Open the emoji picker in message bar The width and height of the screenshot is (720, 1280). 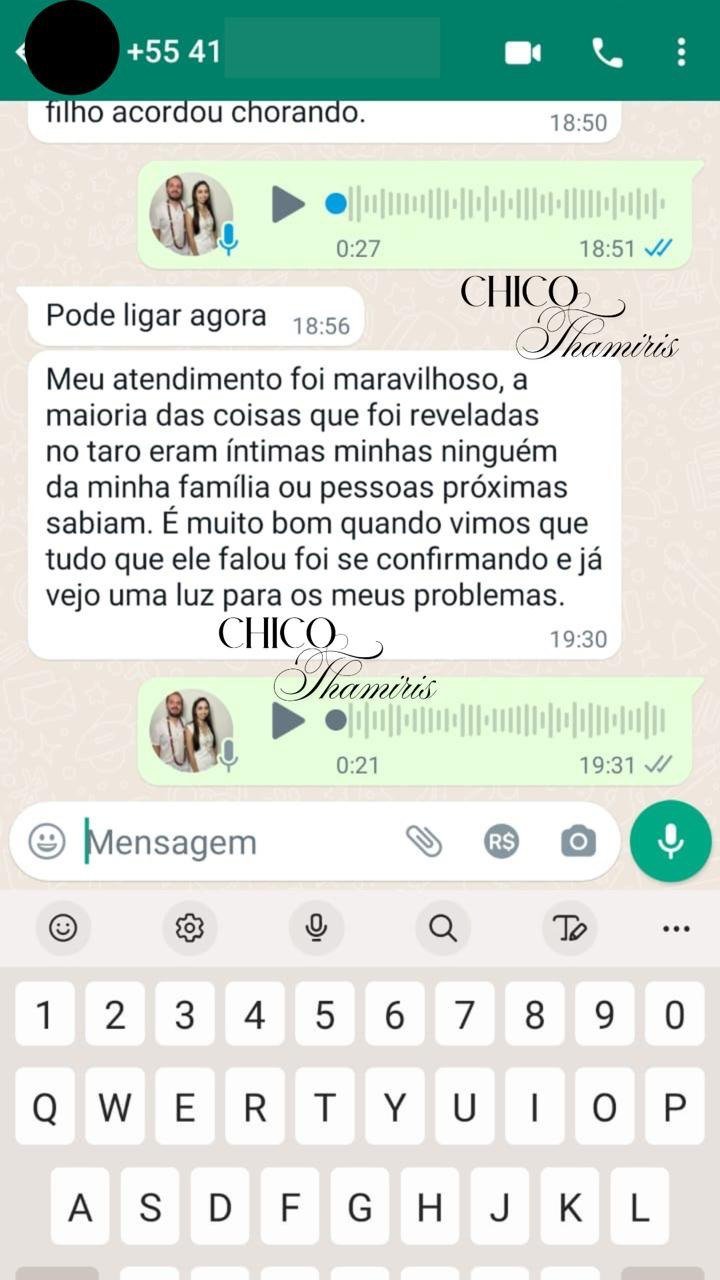(x=47, y=842)
